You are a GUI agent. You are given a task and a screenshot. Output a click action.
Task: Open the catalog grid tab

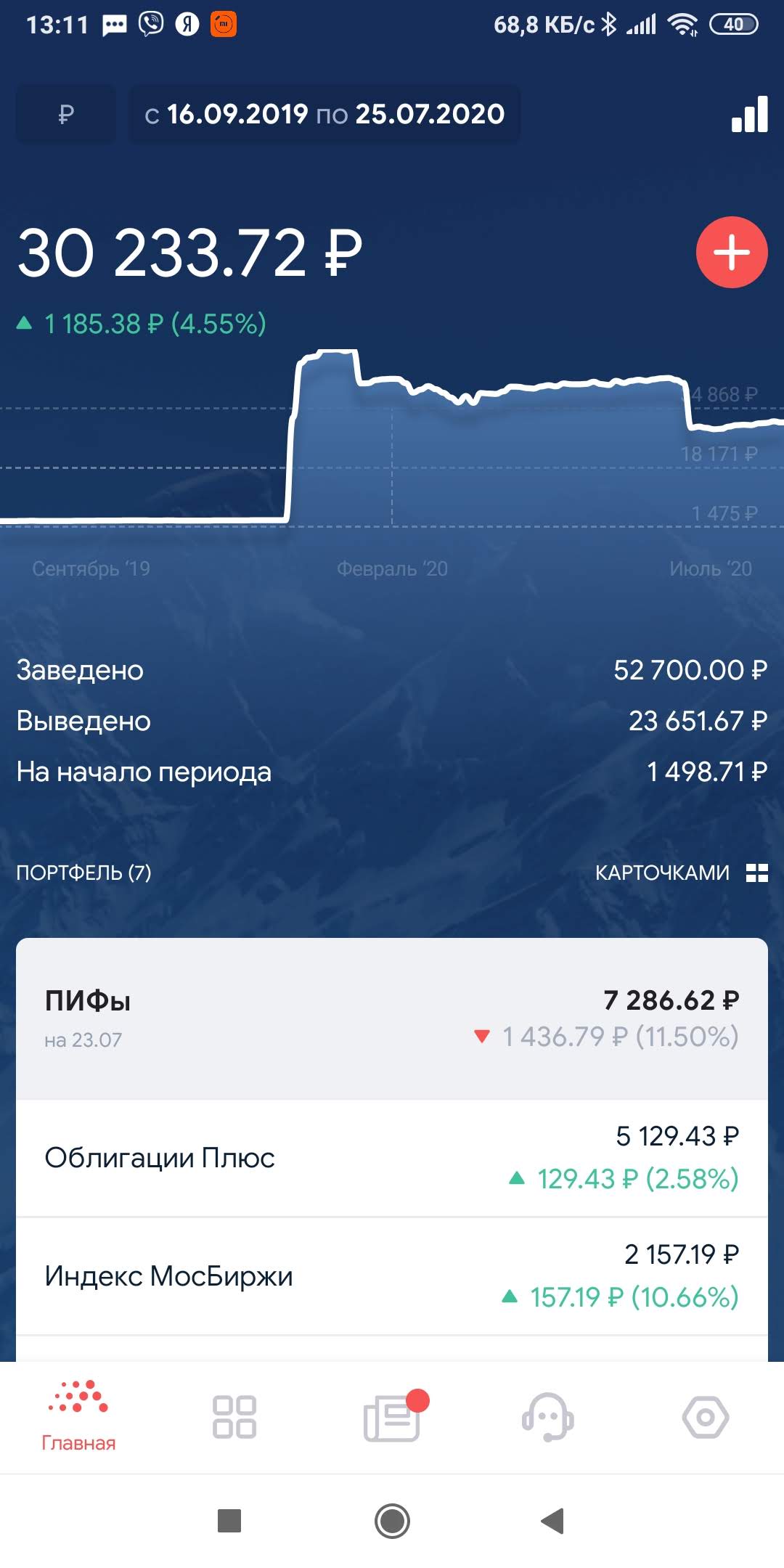point(234,1417)
